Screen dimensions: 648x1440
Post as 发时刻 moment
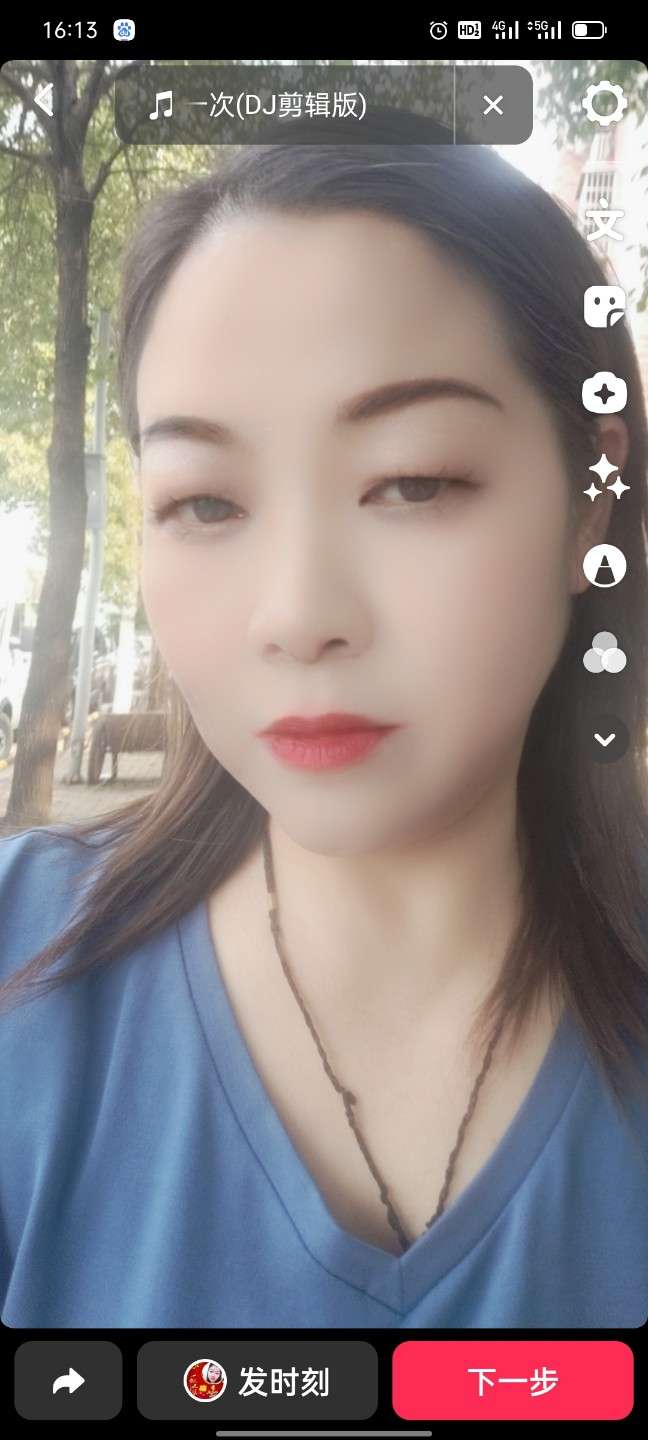[257, 1382]
